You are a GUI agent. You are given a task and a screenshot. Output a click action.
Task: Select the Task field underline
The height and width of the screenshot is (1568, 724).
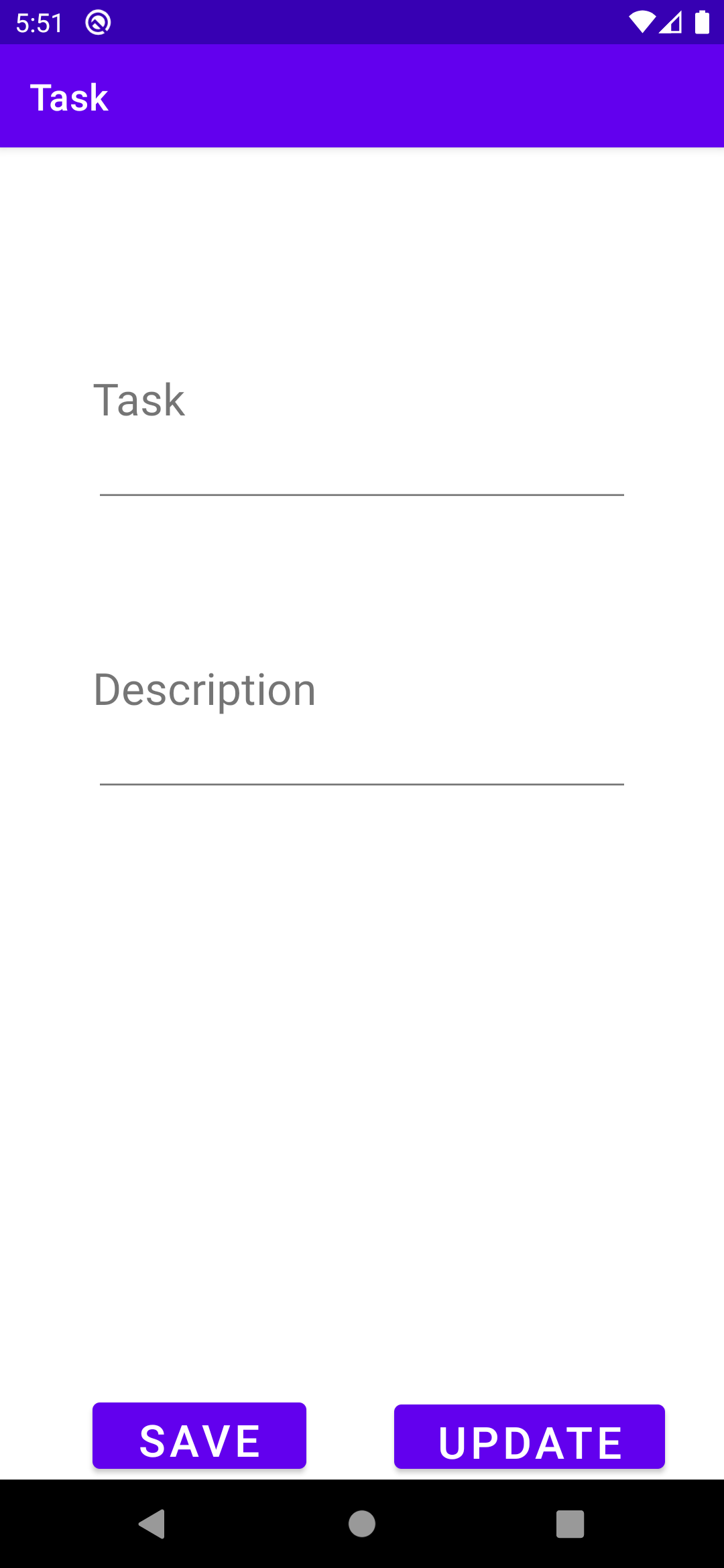[362, 495]
